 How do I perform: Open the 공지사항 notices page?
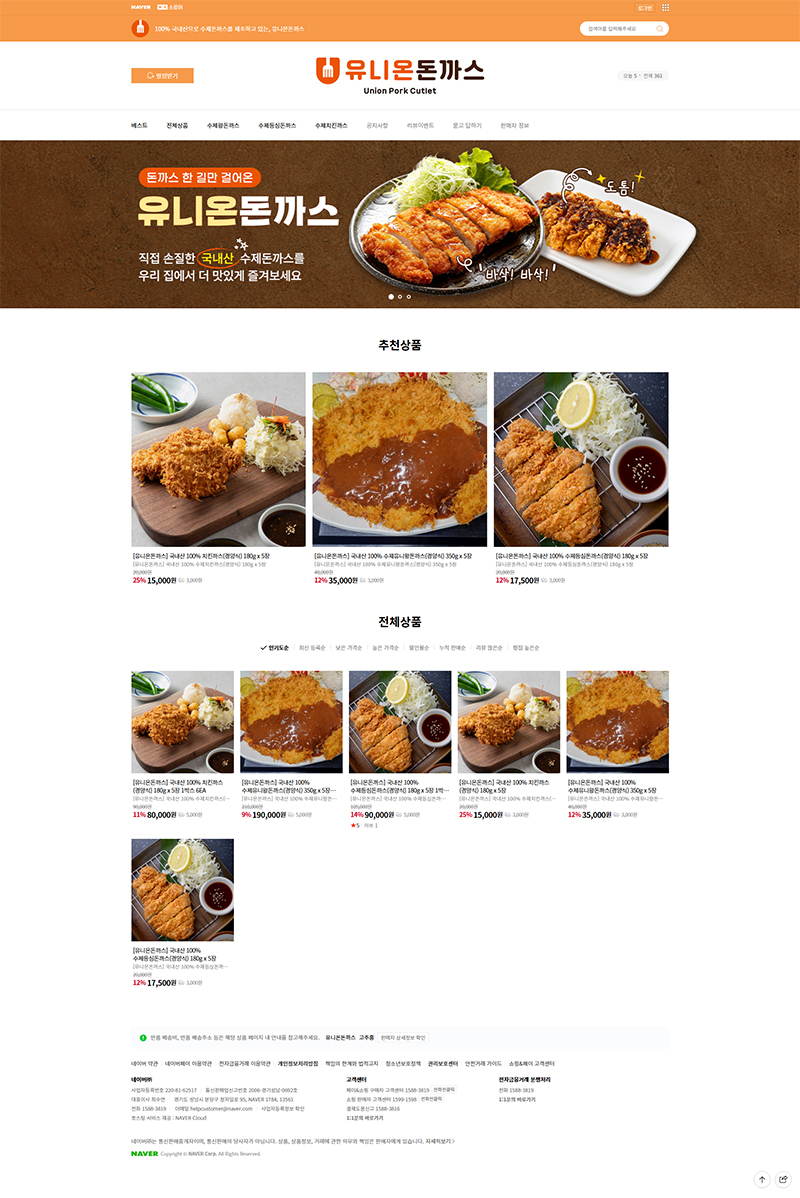(x=377, y=125)
